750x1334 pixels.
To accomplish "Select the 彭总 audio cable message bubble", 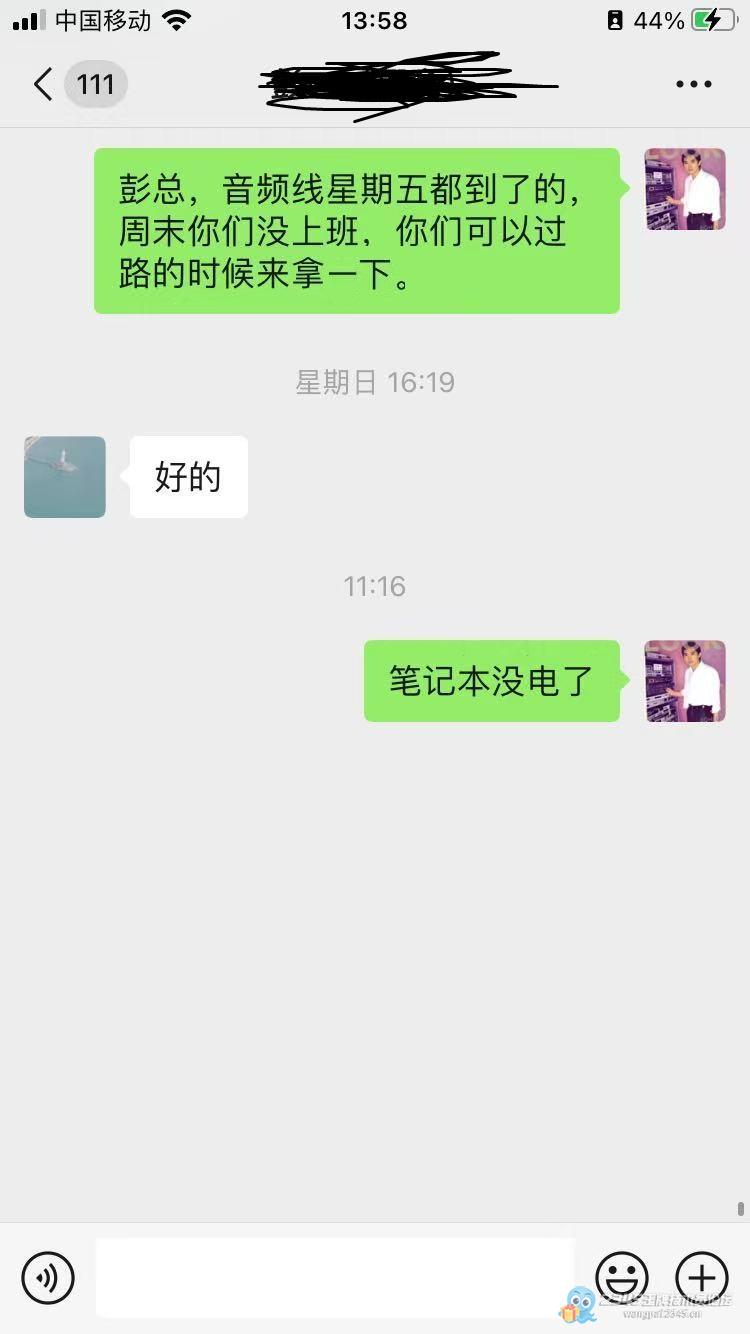I will click(x=356, y=229).
